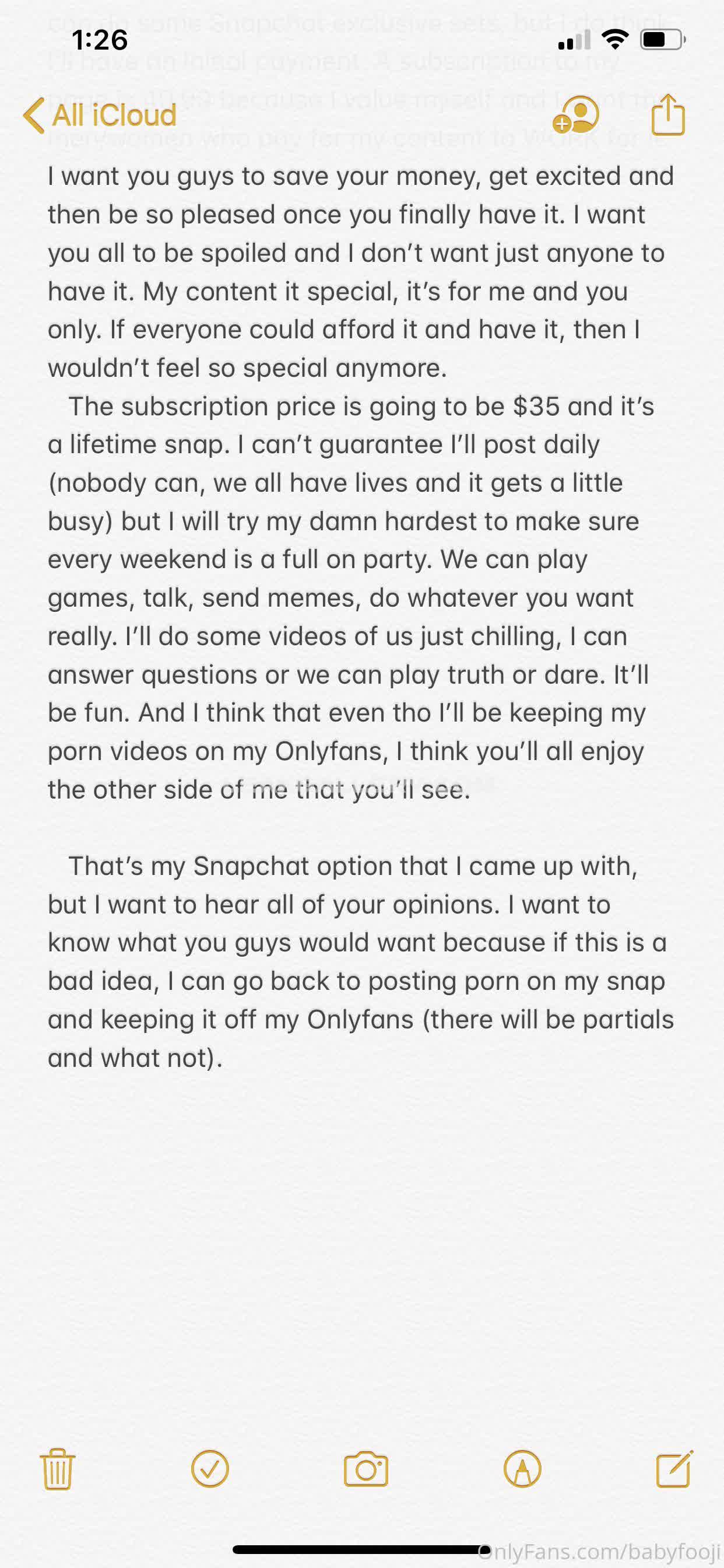Compose a new note
This screenshot has height=1568, width=724.
(674, 1469)
